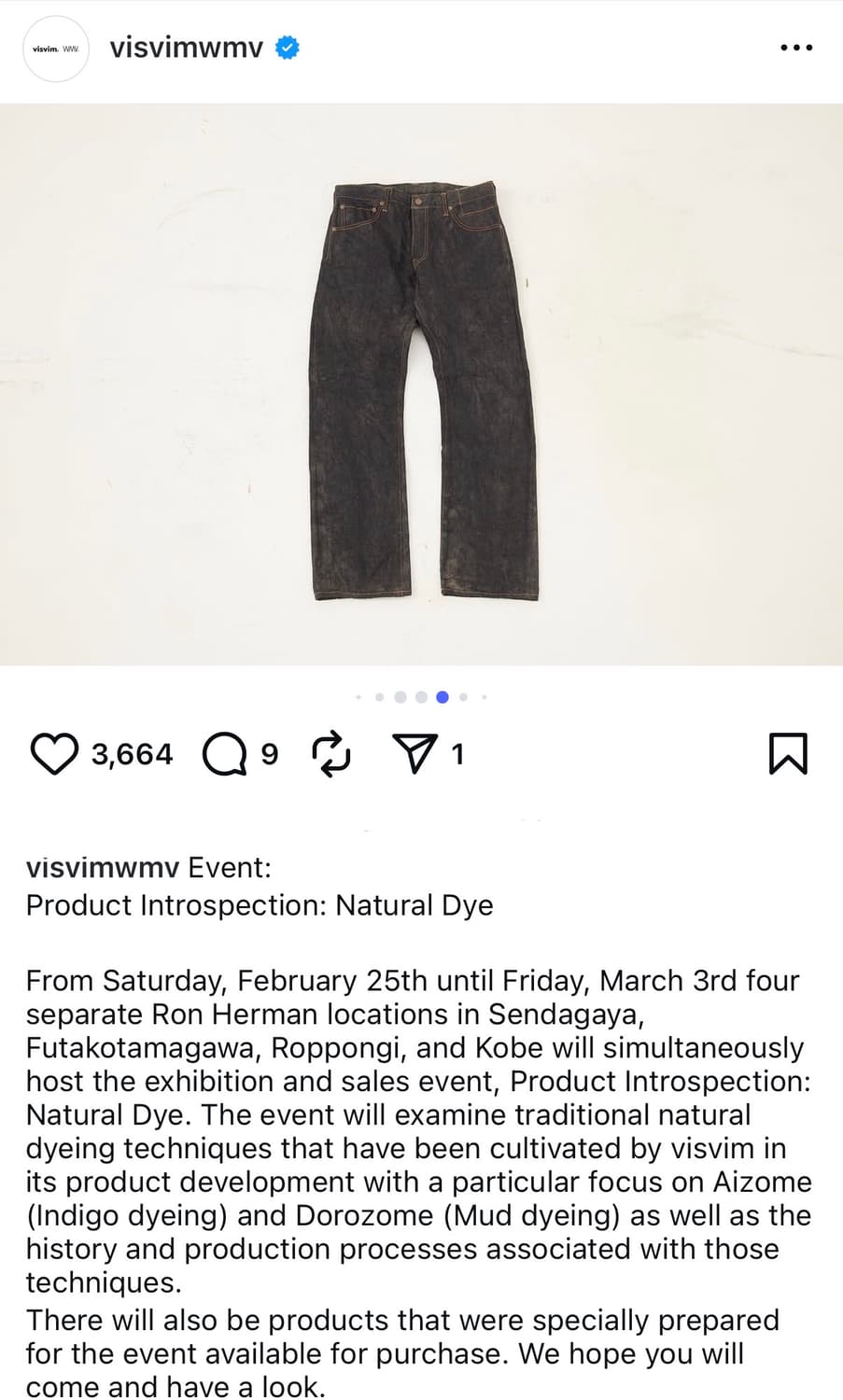Click the jeans photo to view it
Image resolution: width=843 pixels, height=1400 pixels.
(x=421, y=383)
